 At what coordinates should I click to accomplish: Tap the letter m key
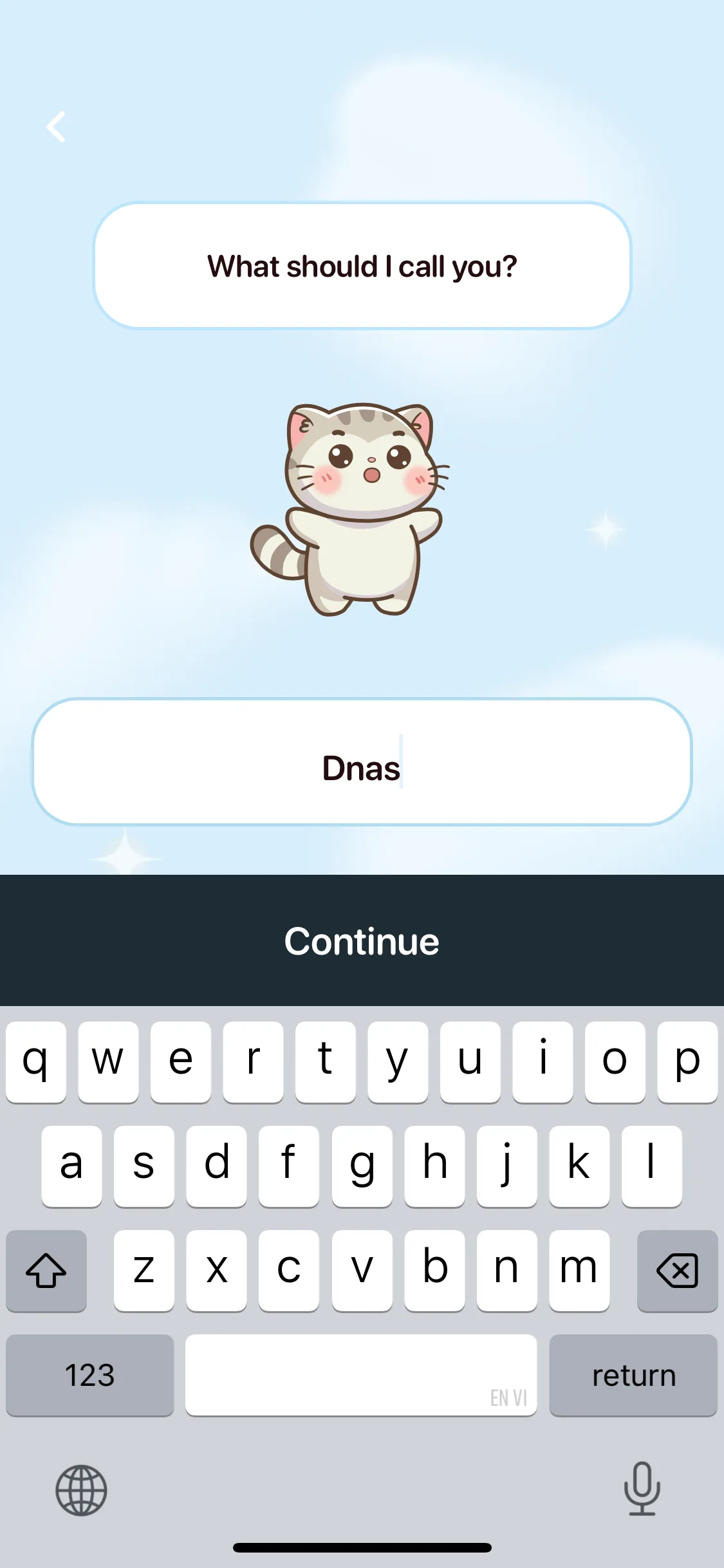pos(579,1271)
